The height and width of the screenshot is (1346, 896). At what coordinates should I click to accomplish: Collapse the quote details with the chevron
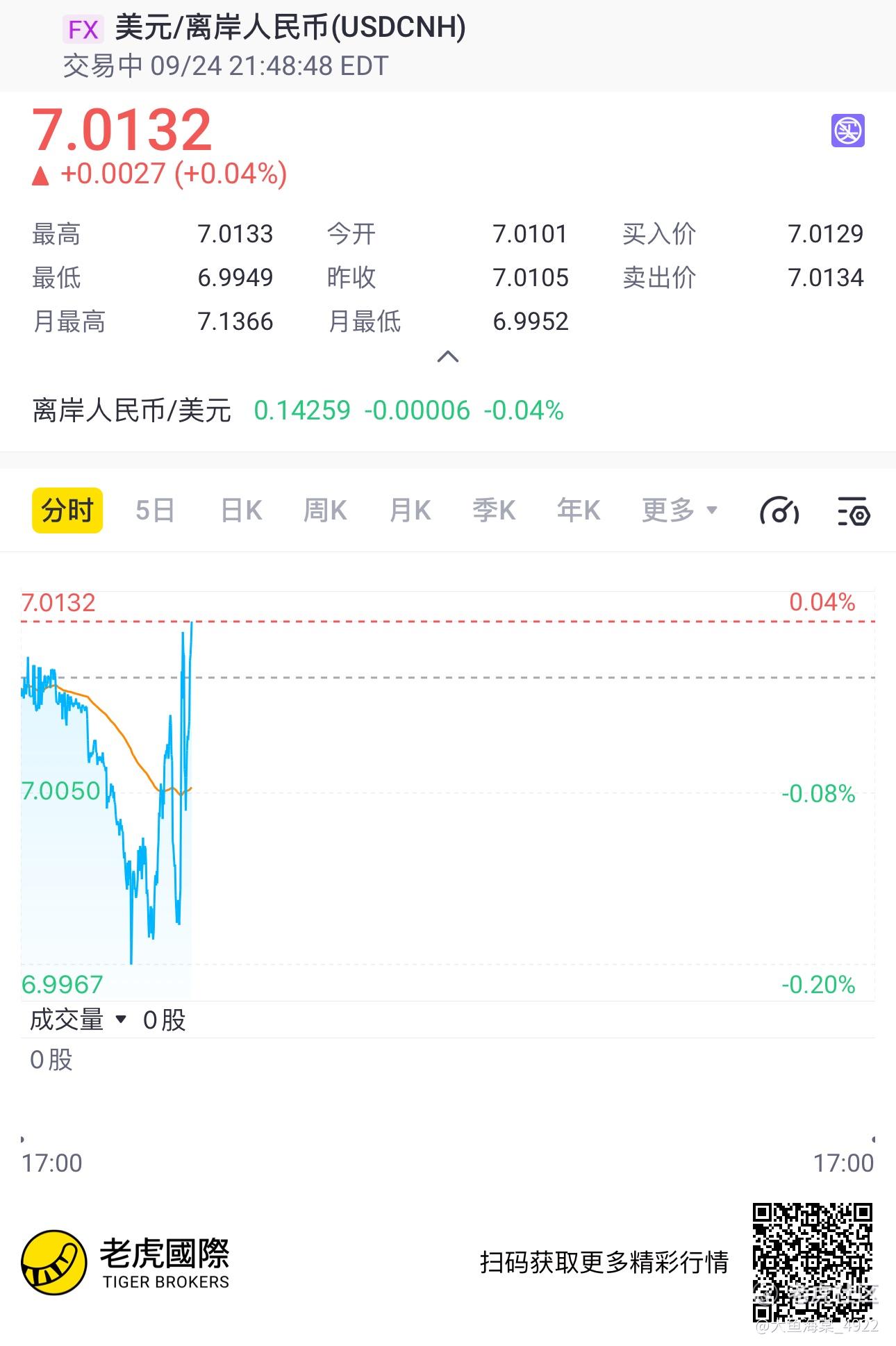pos(448,357)
